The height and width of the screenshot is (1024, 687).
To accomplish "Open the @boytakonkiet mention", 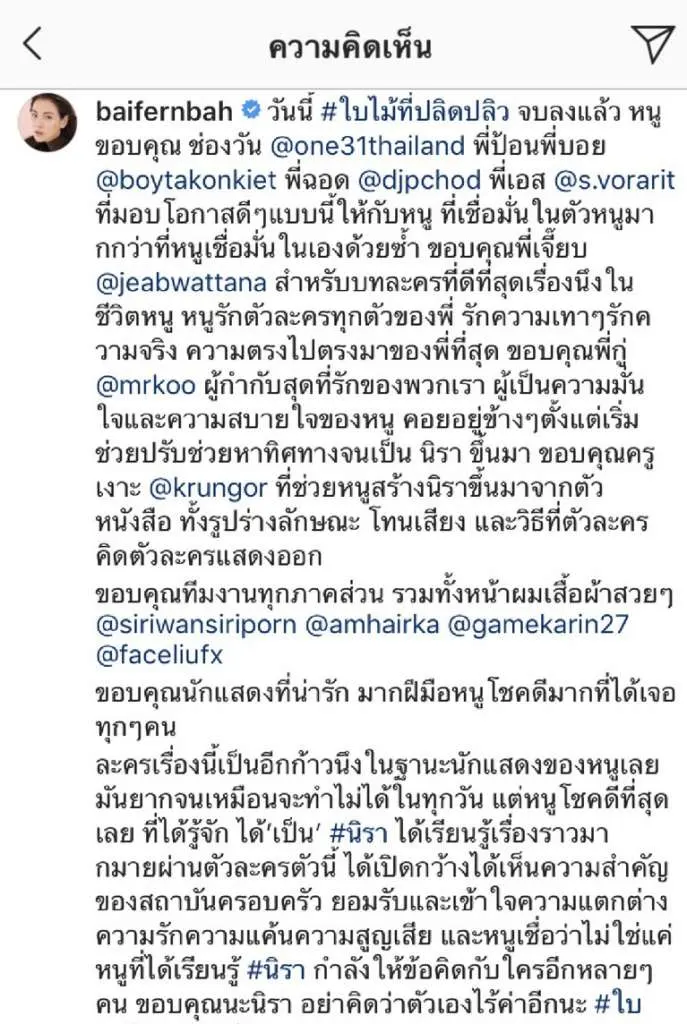I will coord(179,181).
